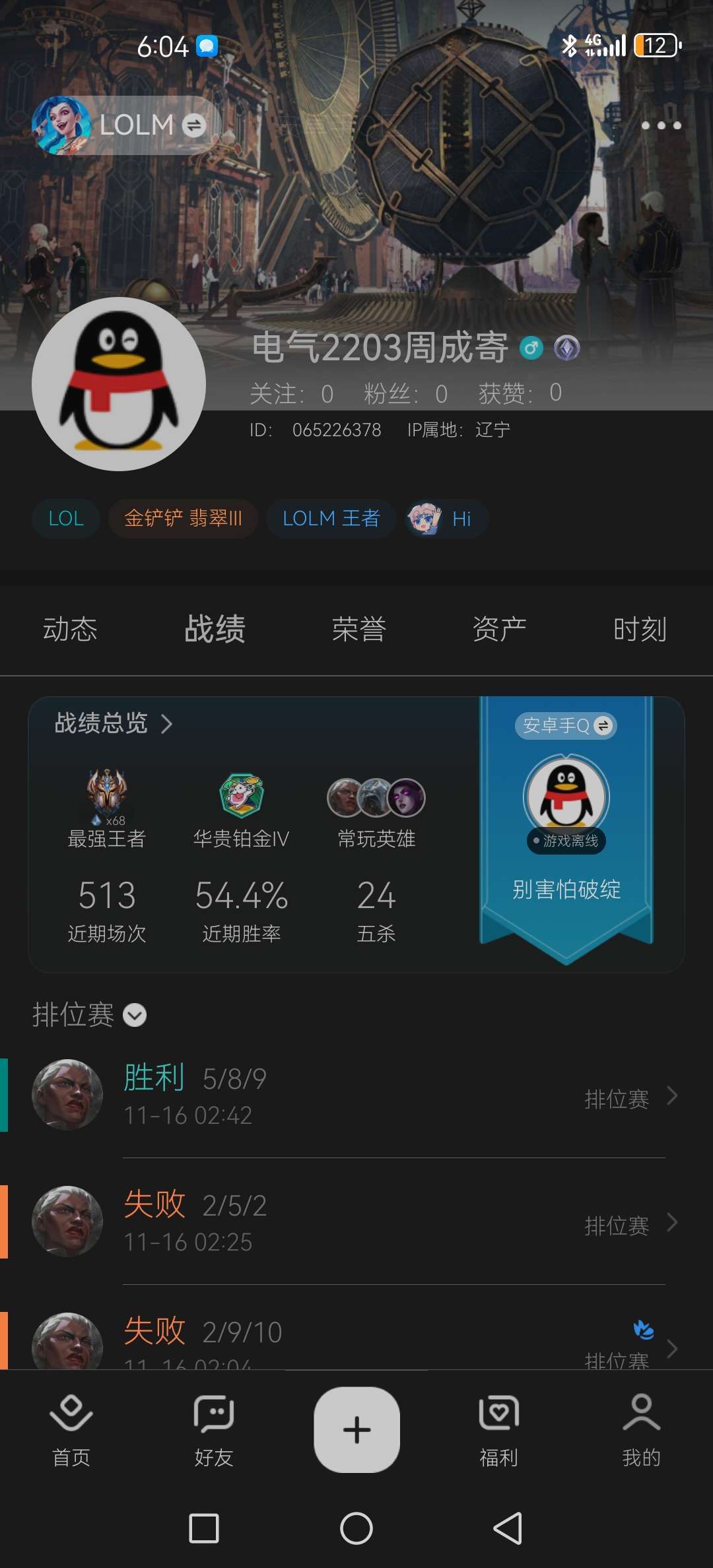Select the LOLM 王者 chip
Screen dimensions: 713x1568
coord(331,519)
